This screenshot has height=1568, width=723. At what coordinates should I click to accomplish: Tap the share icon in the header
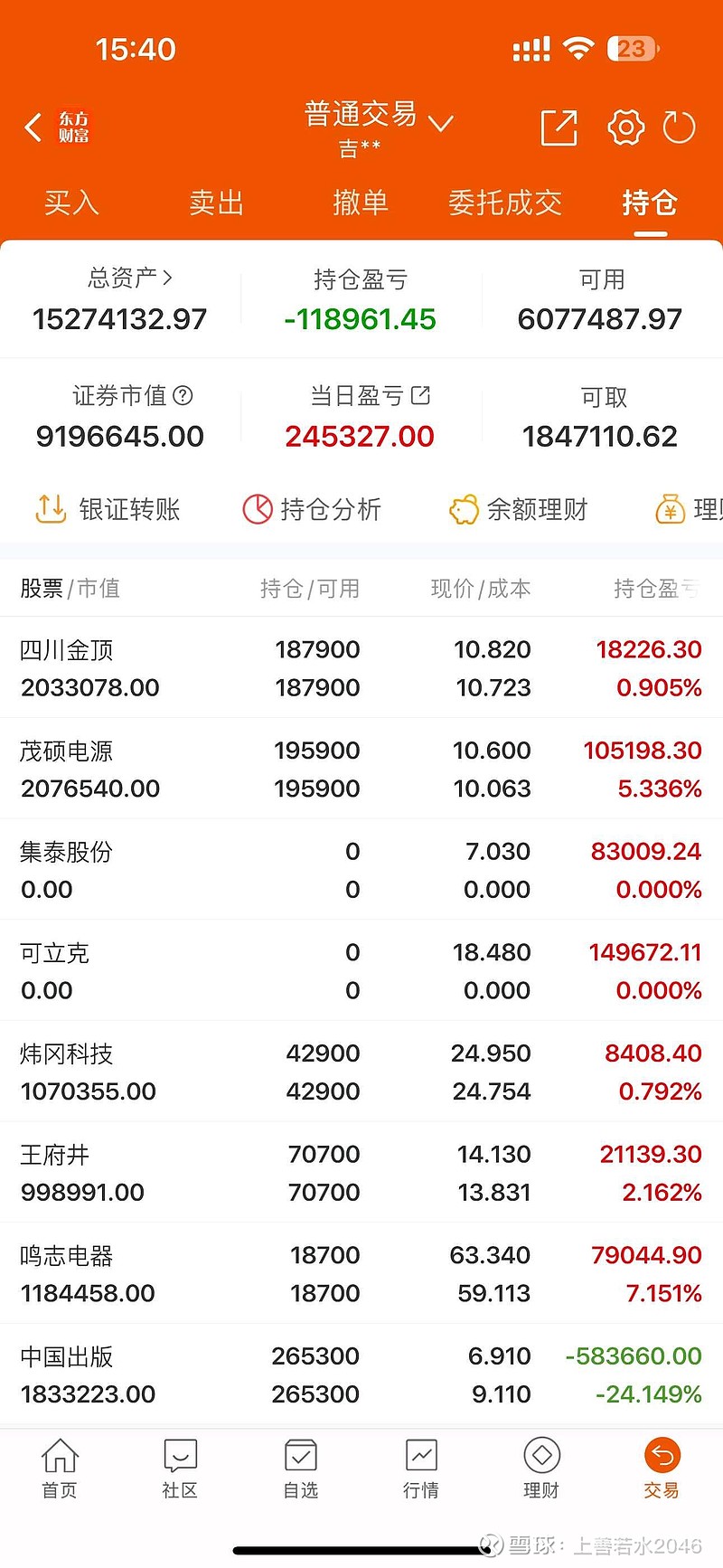point(559,128)
